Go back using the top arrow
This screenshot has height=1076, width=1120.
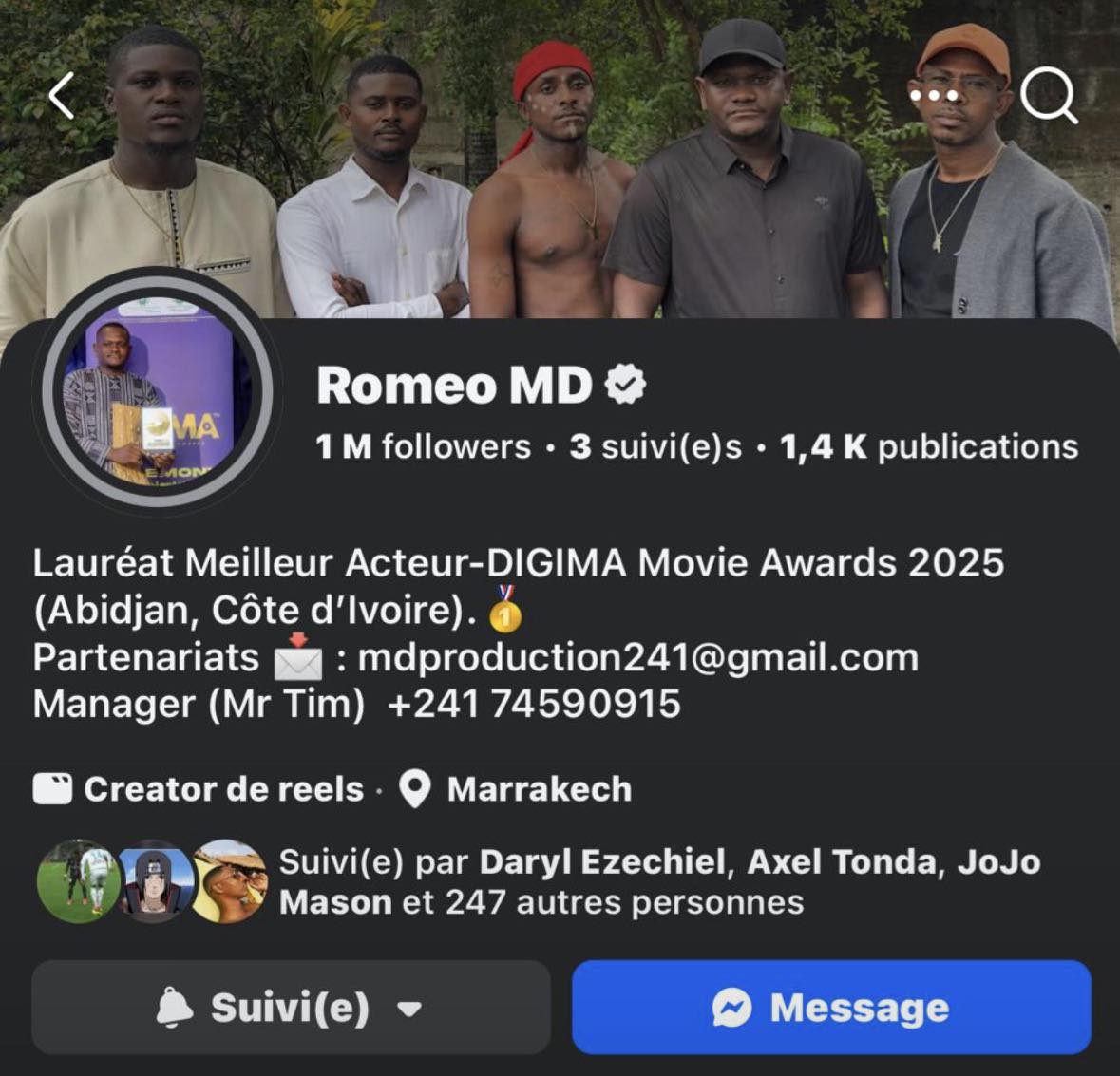pyautogui.click(x=62, y=96)
